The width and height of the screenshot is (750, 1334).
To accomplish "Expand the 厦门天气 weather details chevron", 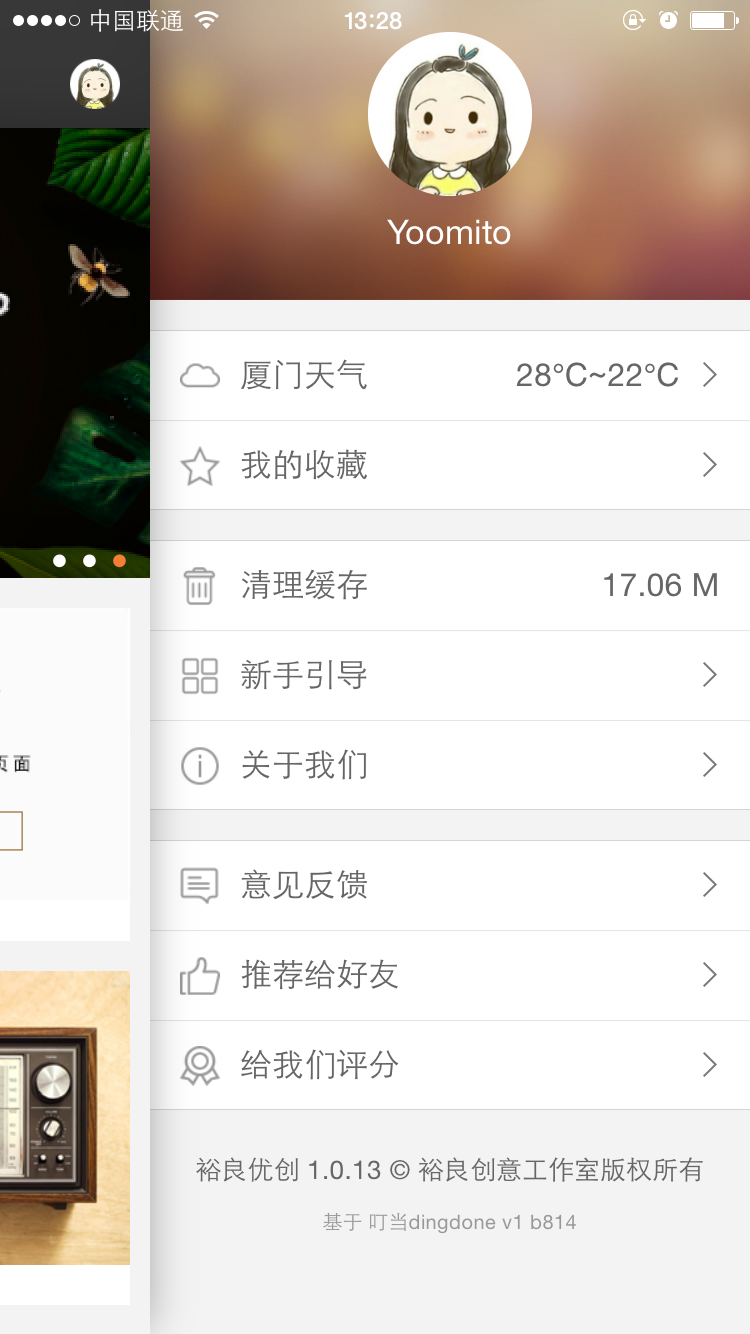I will (x=710, y=374).
